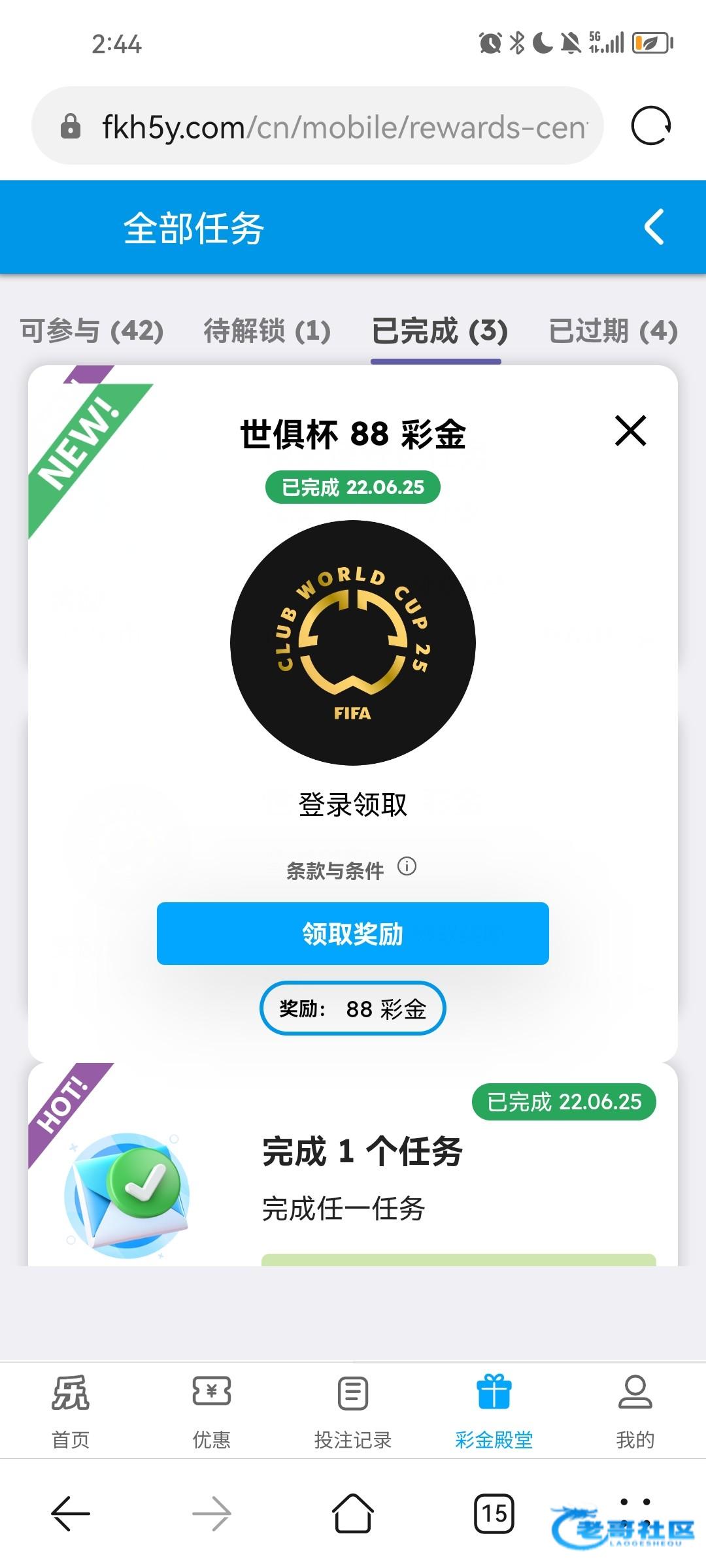Tap the back chevron in 全部任务 header

click(654, 227)
